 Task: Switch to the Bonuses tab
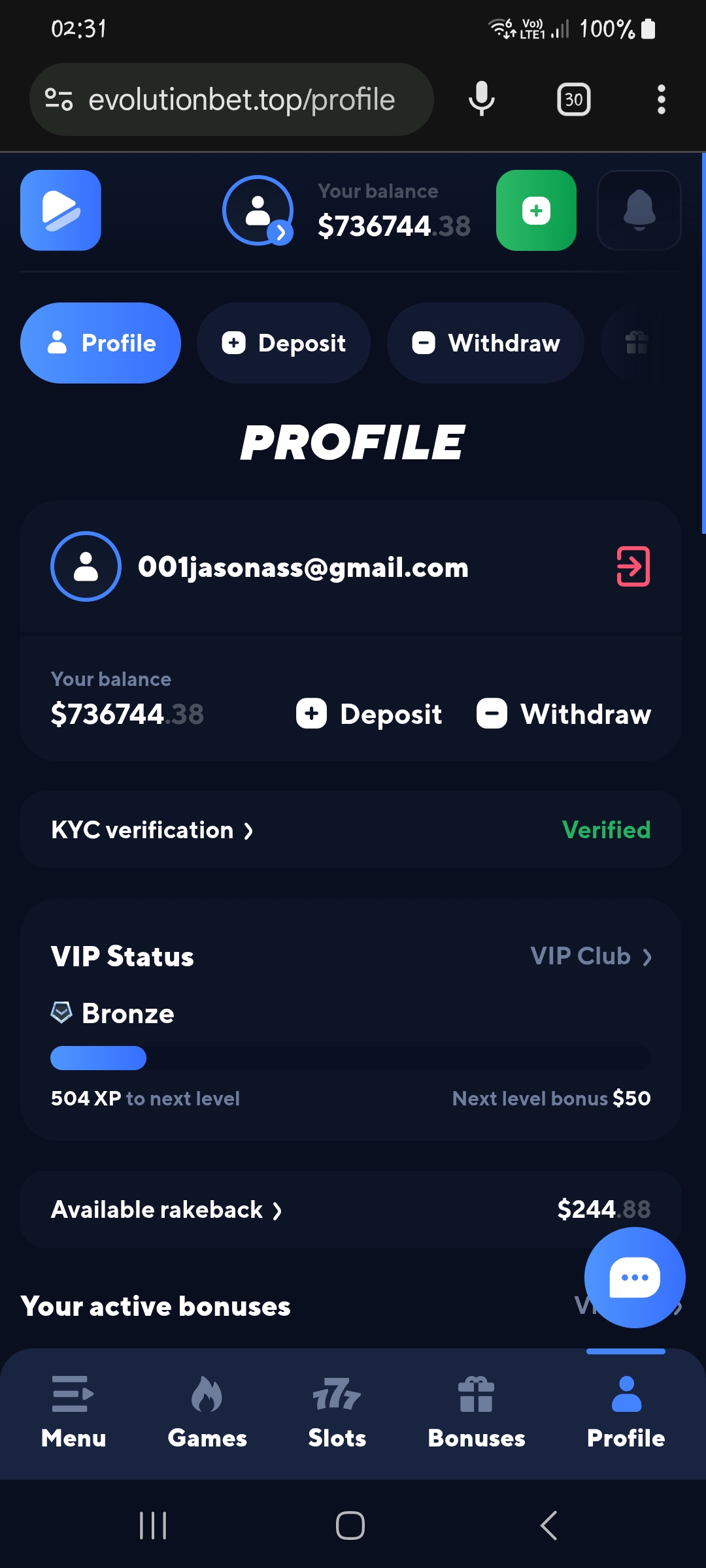(477, 1413)
